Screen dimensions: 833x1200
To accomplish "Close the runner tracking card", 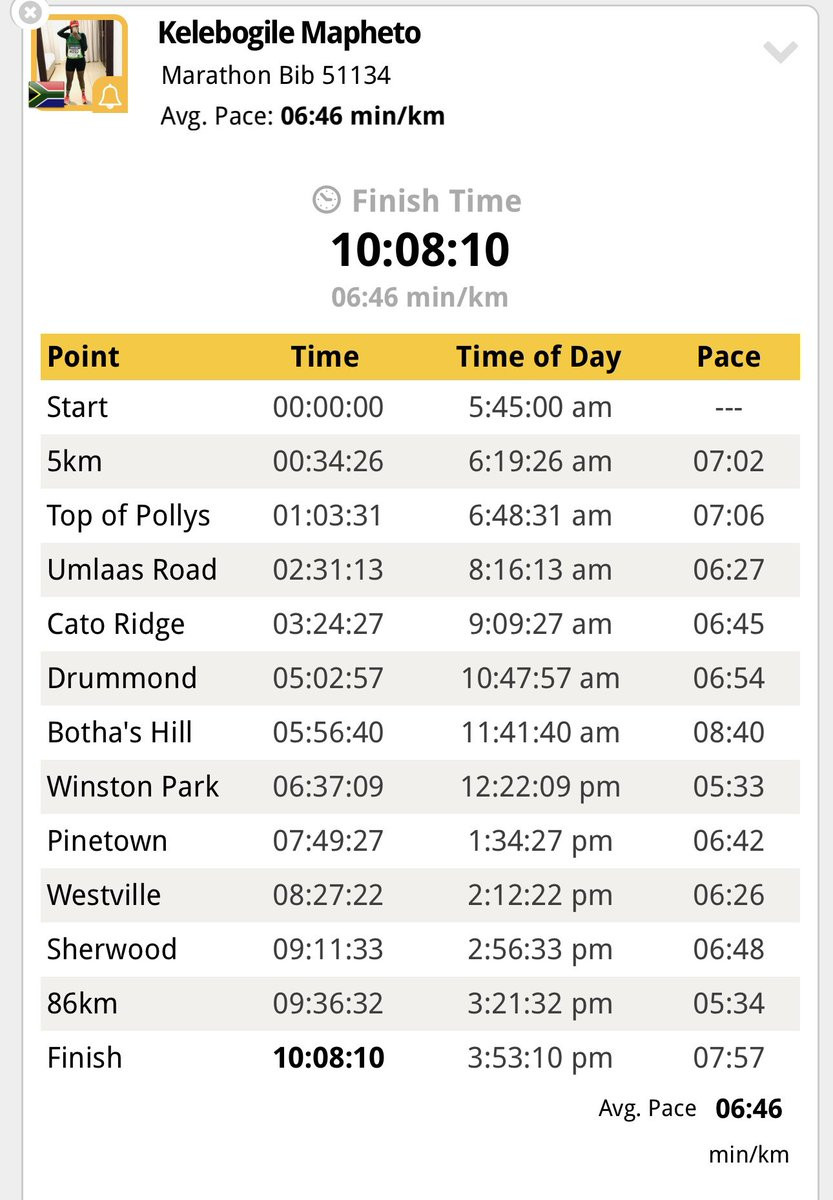I will point(30,13).
